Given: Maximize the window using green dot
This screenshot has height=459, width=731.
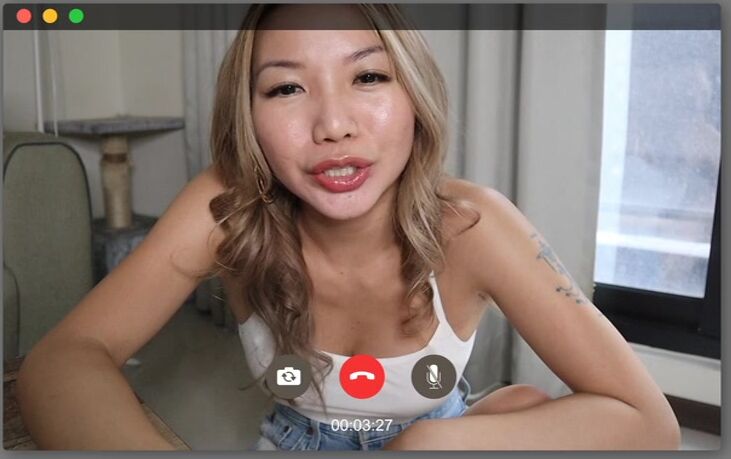Looking at the screenshot, I should coord(76,16).
